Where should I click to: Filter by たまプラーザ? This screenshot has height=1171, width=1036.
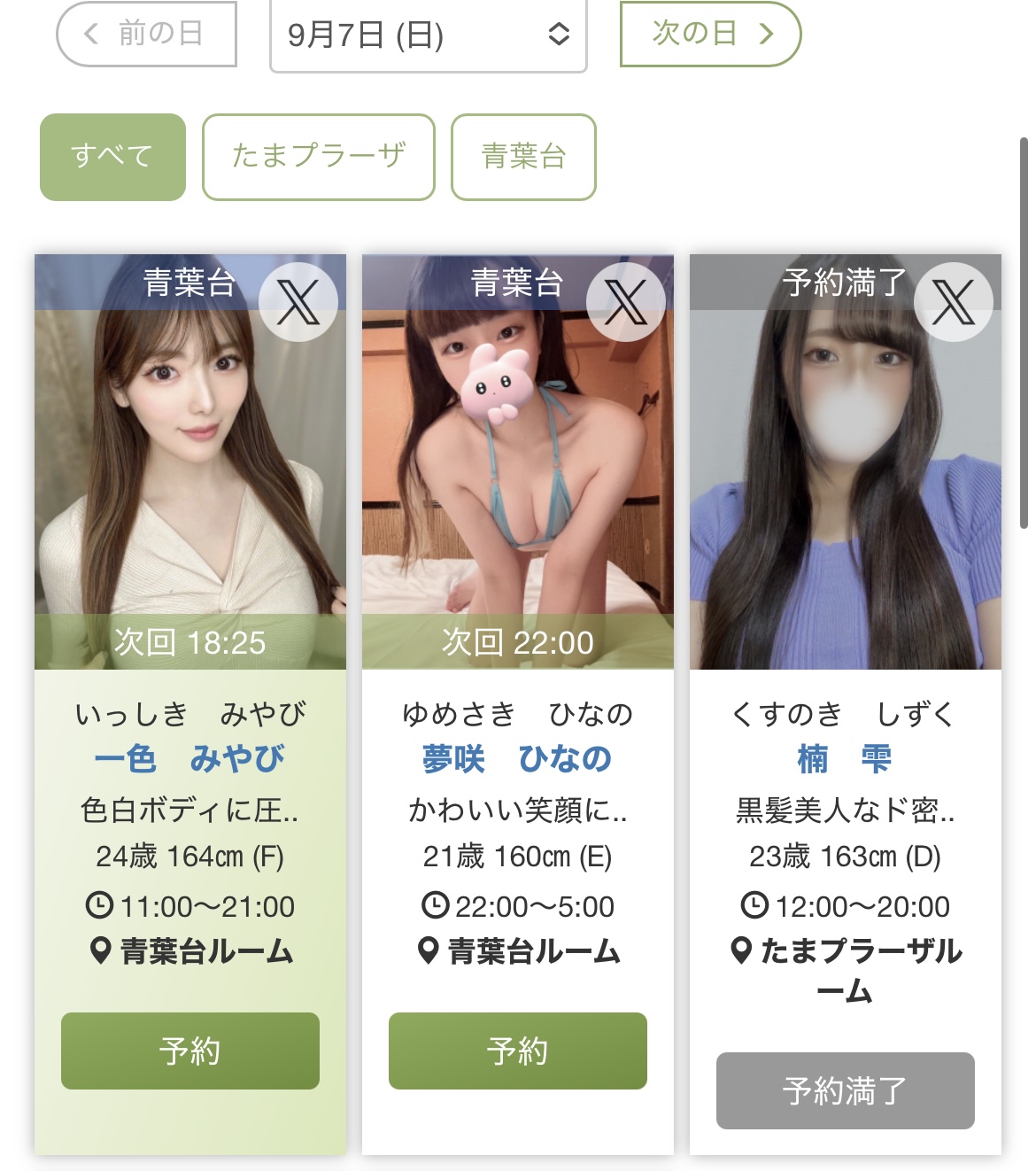(319, 157)
